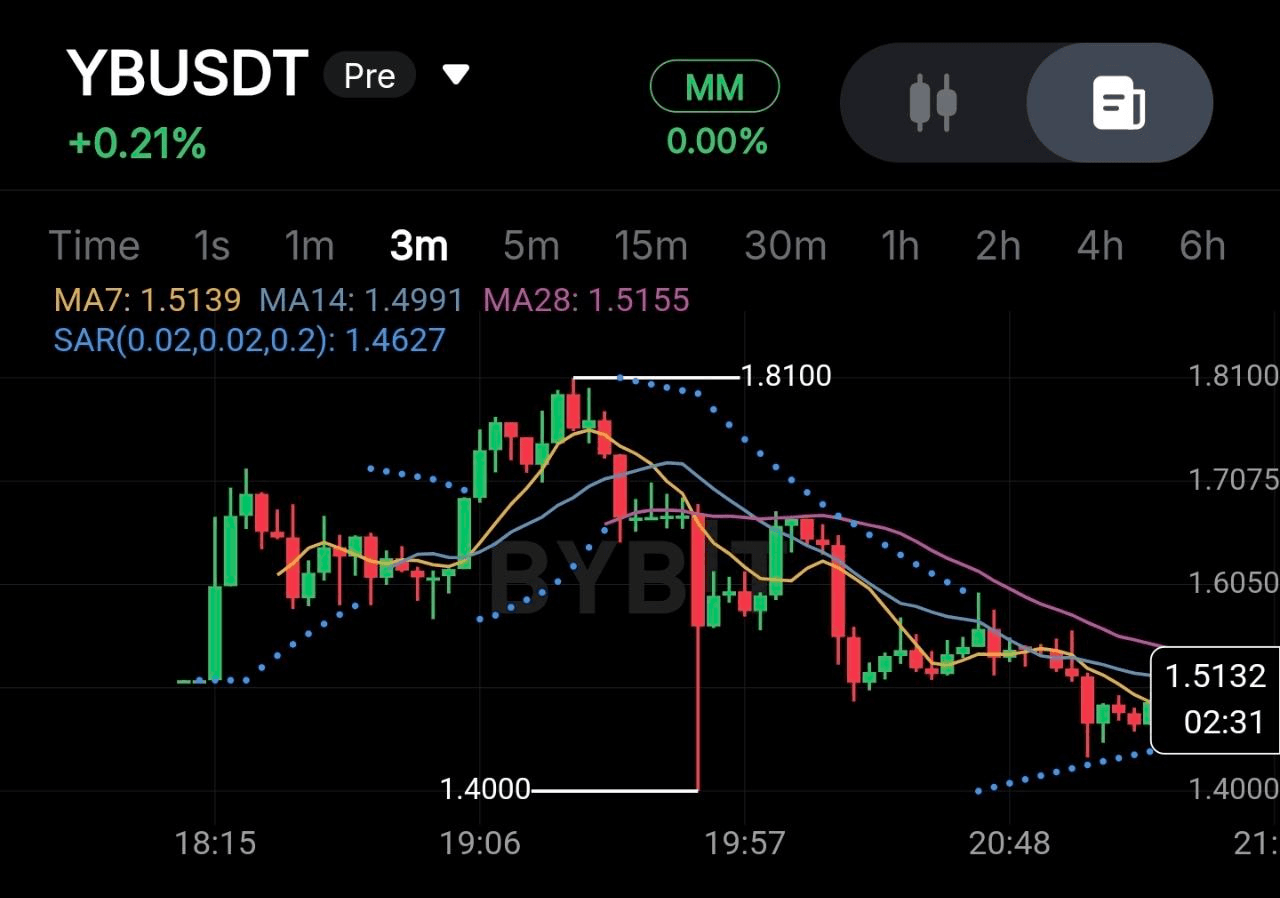Expand the YBUSDT pair dropdown arrow
This screenshot has height=898, width=1280.
coord(456,75)
